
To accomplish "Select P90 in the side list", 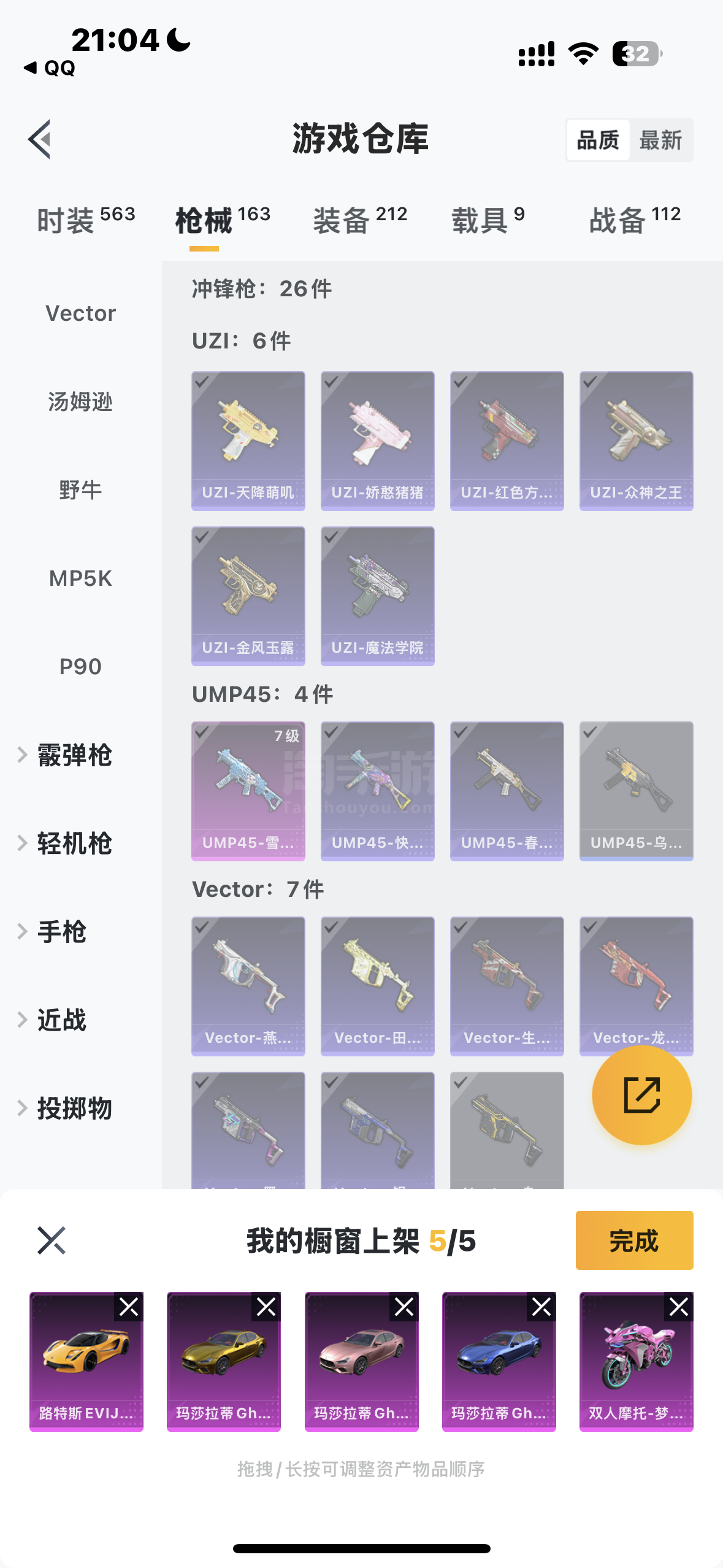I will (x=80, y=667).
